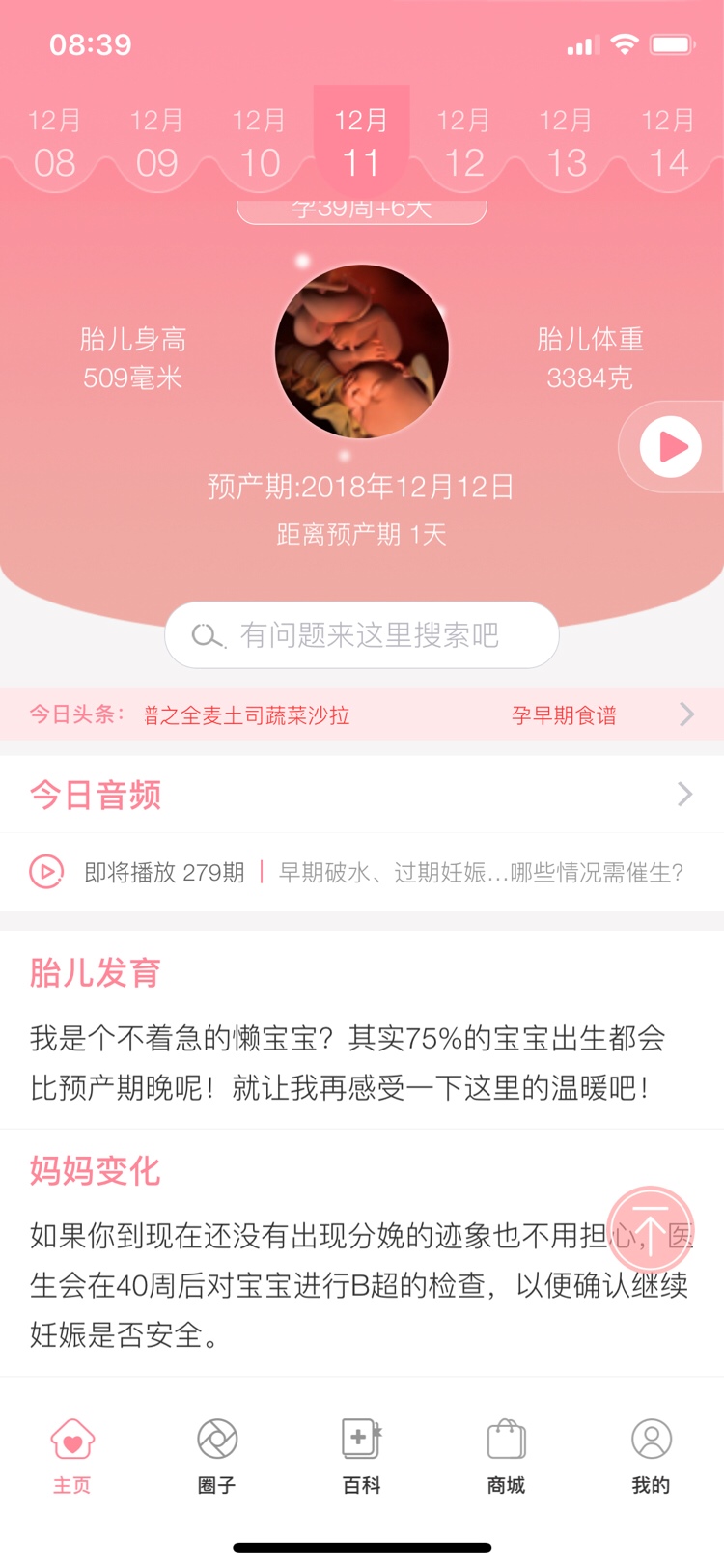Select date 12月08
724x1568 pixels.
pyautogui.click(x=54, y=143)
